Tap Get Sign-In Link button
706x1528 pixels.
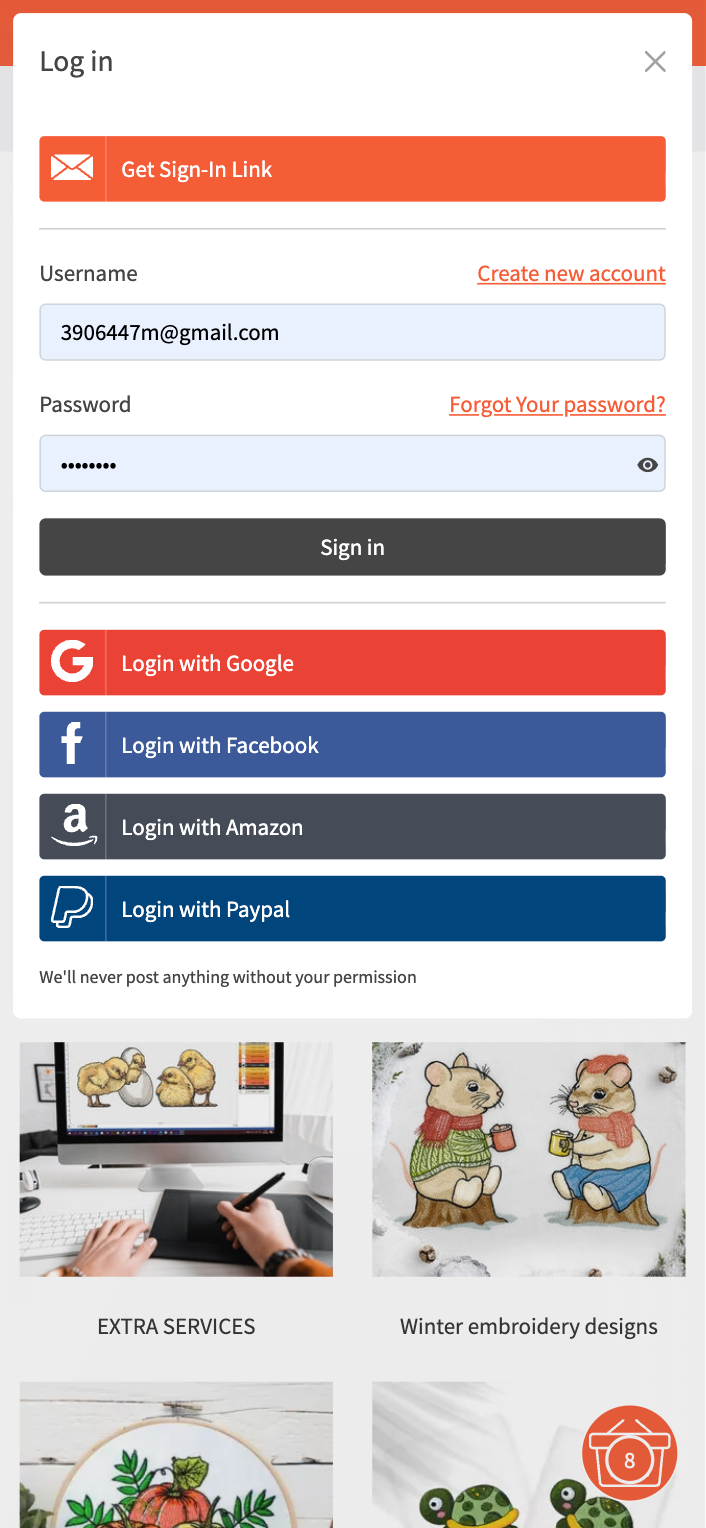352,169
